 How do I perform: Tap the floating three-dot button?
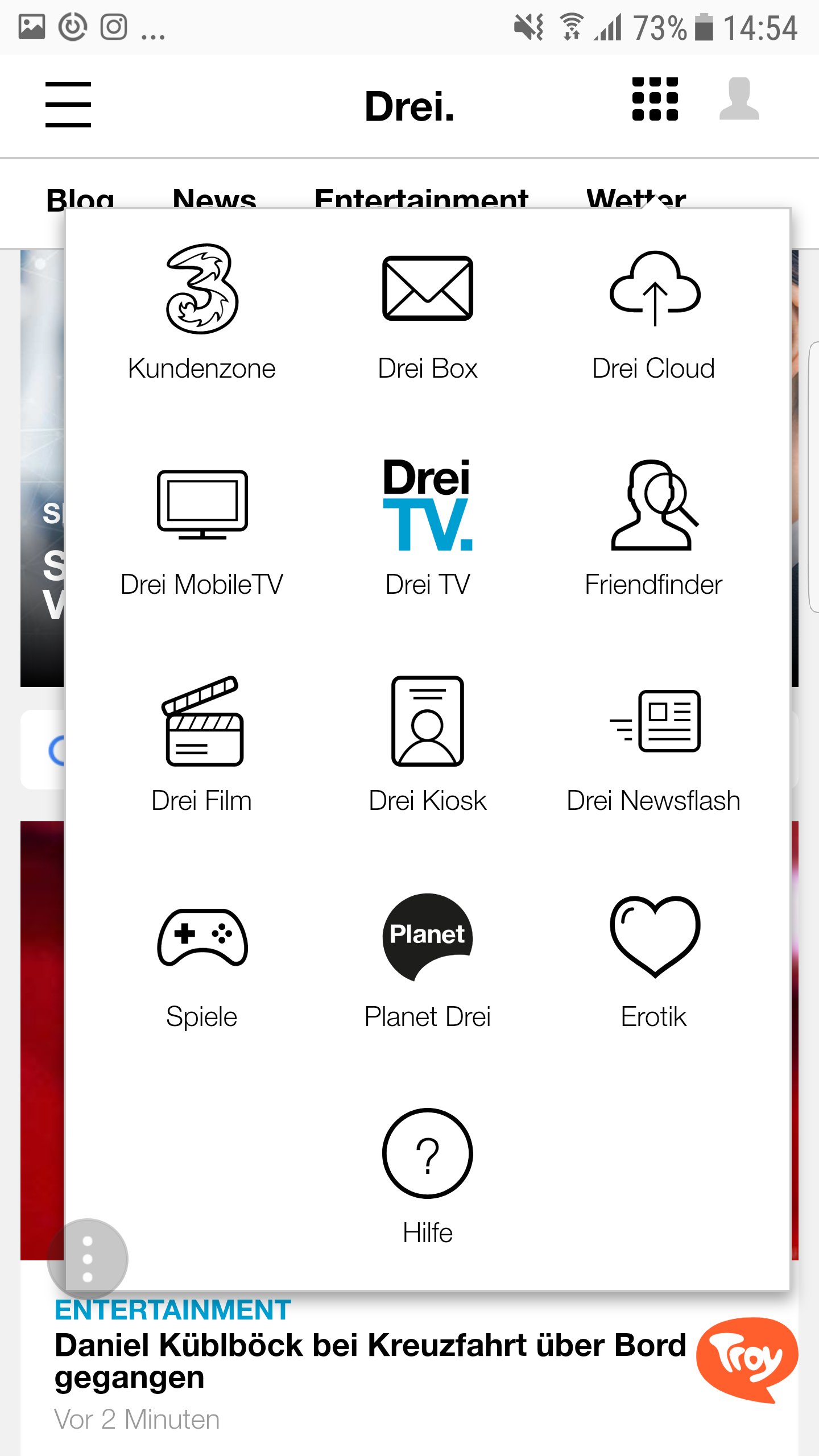point(88,1259)
